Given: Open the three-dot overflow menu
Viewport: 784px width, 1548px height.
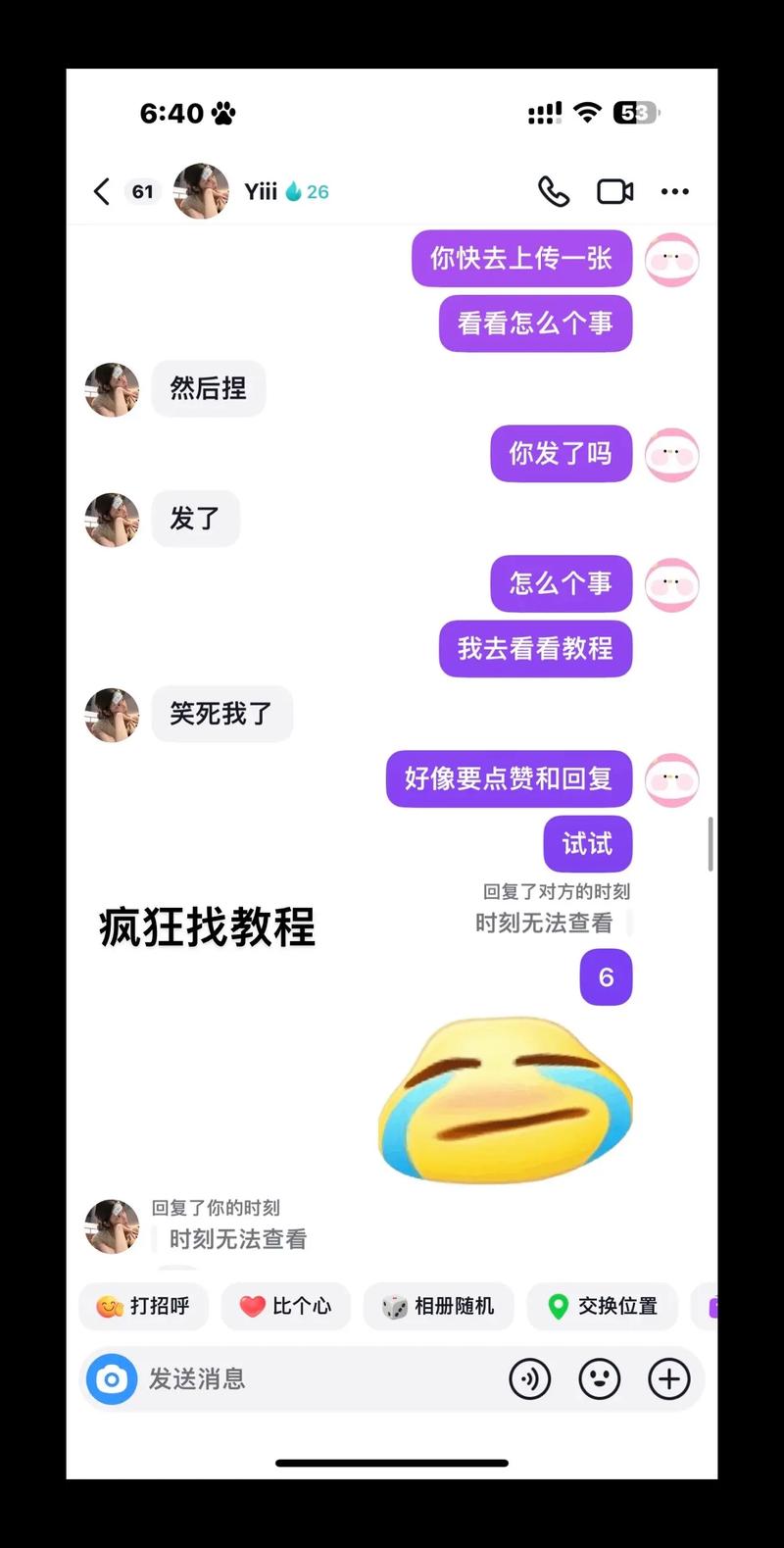Looking at the screenshot, I should (x=674, y=191).
